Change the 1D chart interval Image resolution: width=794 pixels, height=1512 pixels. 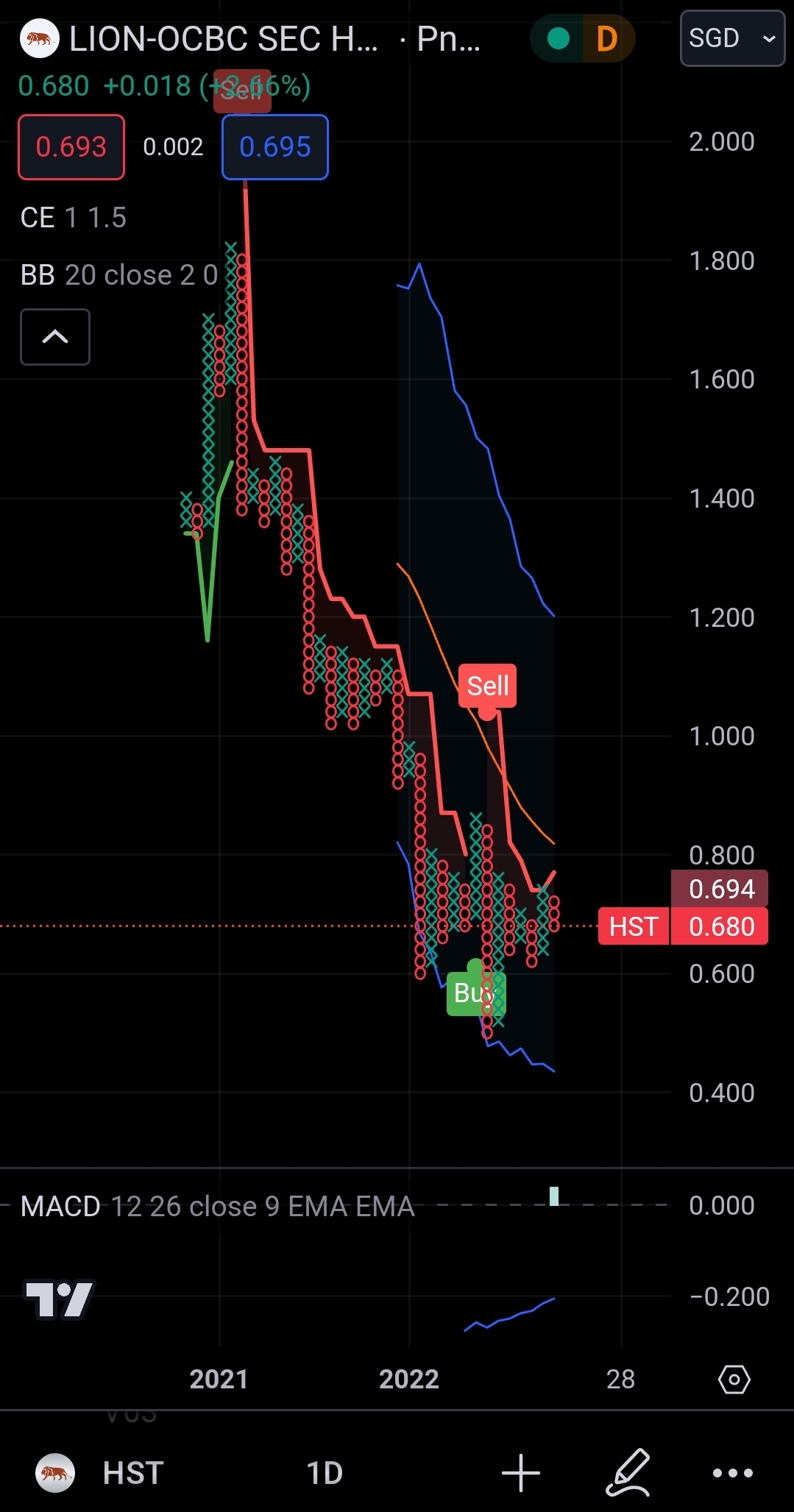tap(325, 1473)
